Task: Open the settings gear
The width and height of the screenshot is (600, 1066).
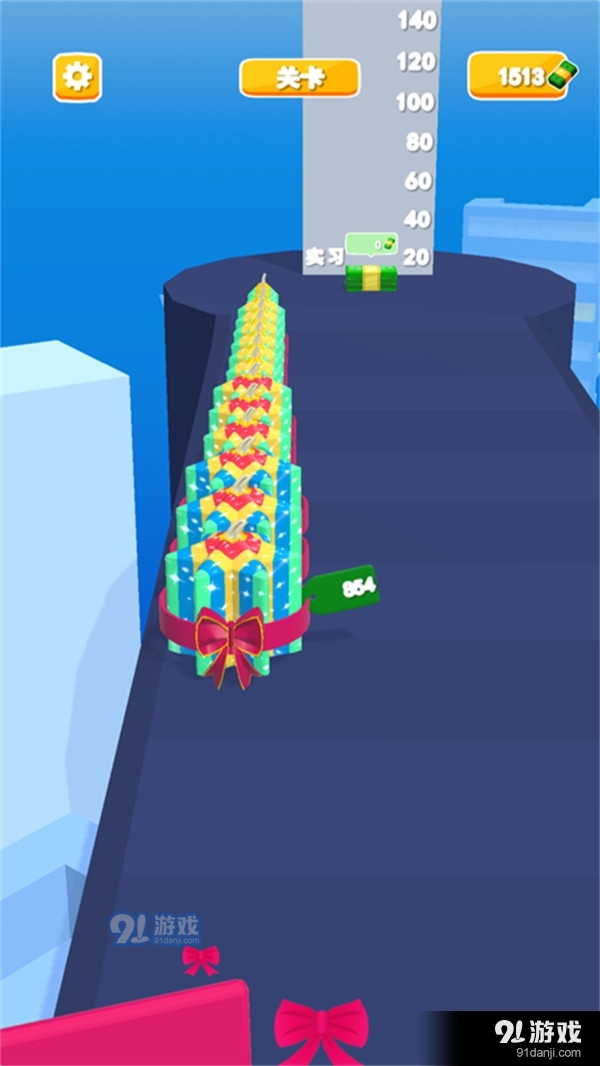Action: pyautogui.click(x=77, y=76)
